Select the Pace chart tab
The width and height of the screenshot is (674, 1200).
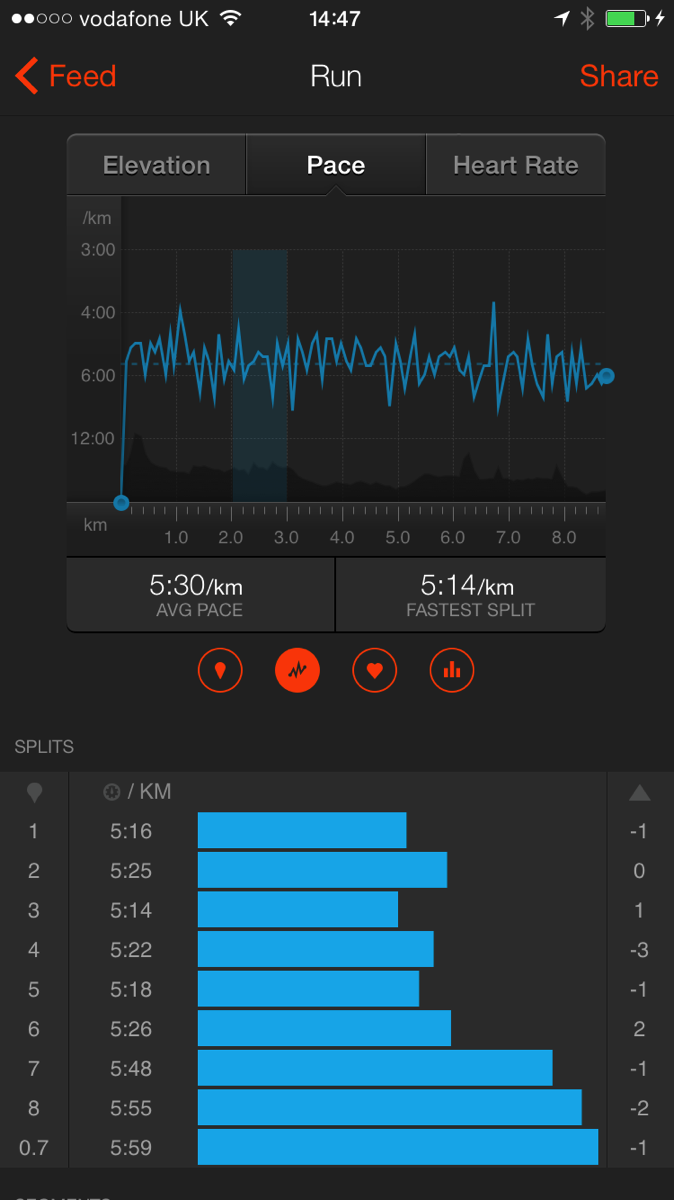point(336,166)
